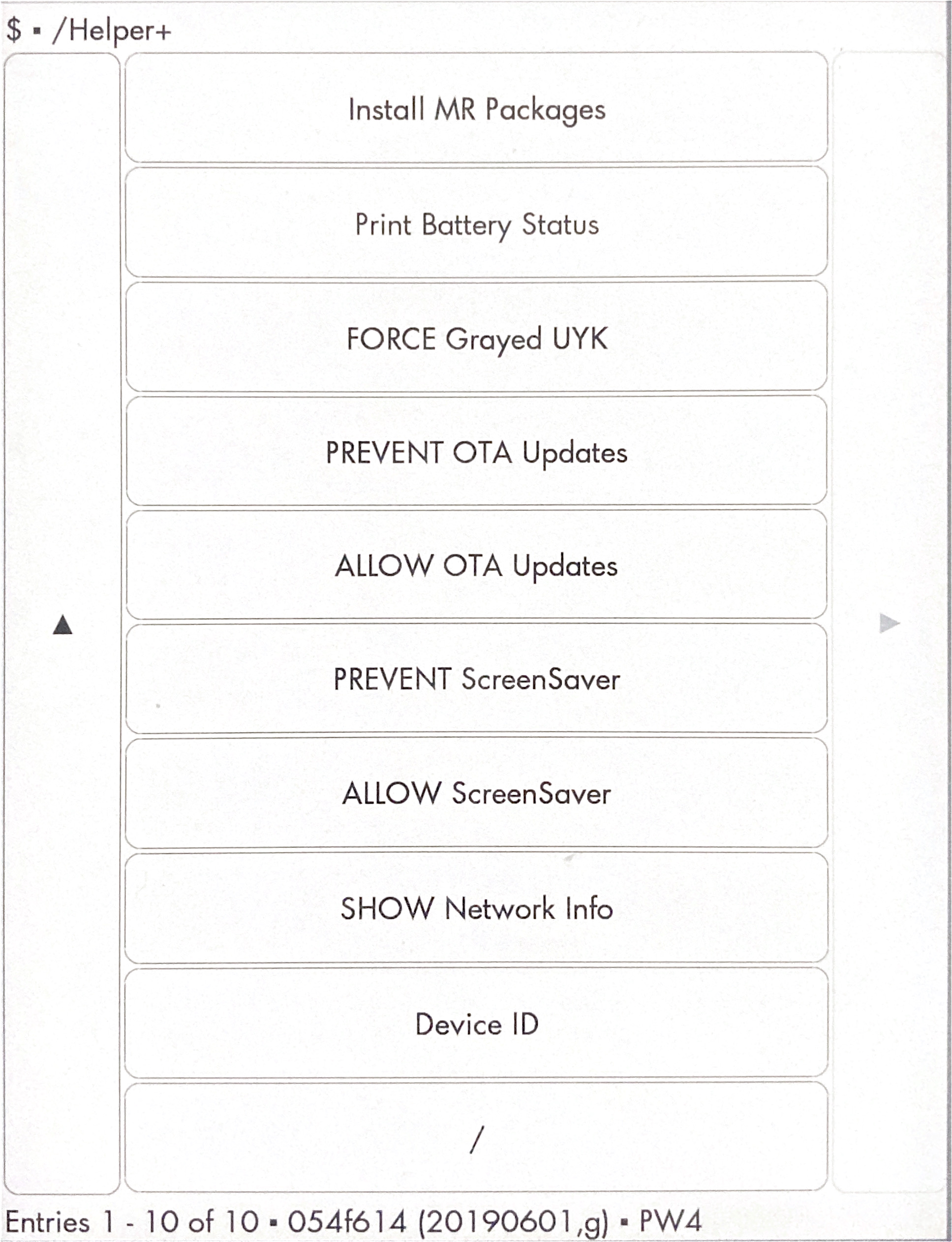Activate PREVENT OTA Updates
952x1242 pixels.
click(476, 452)
